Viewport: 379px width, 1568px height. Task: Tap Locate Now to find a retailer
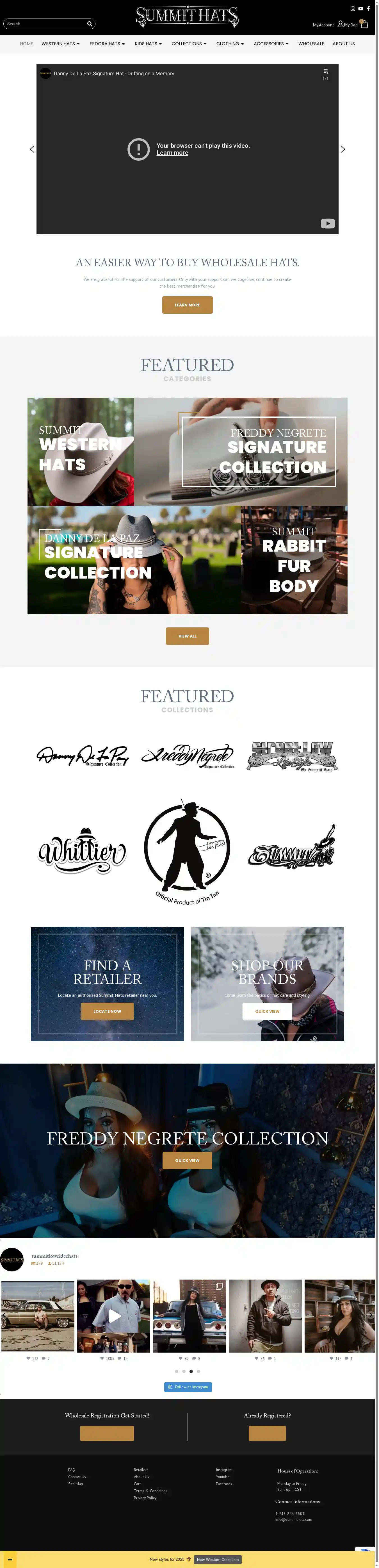point(107,1011)
